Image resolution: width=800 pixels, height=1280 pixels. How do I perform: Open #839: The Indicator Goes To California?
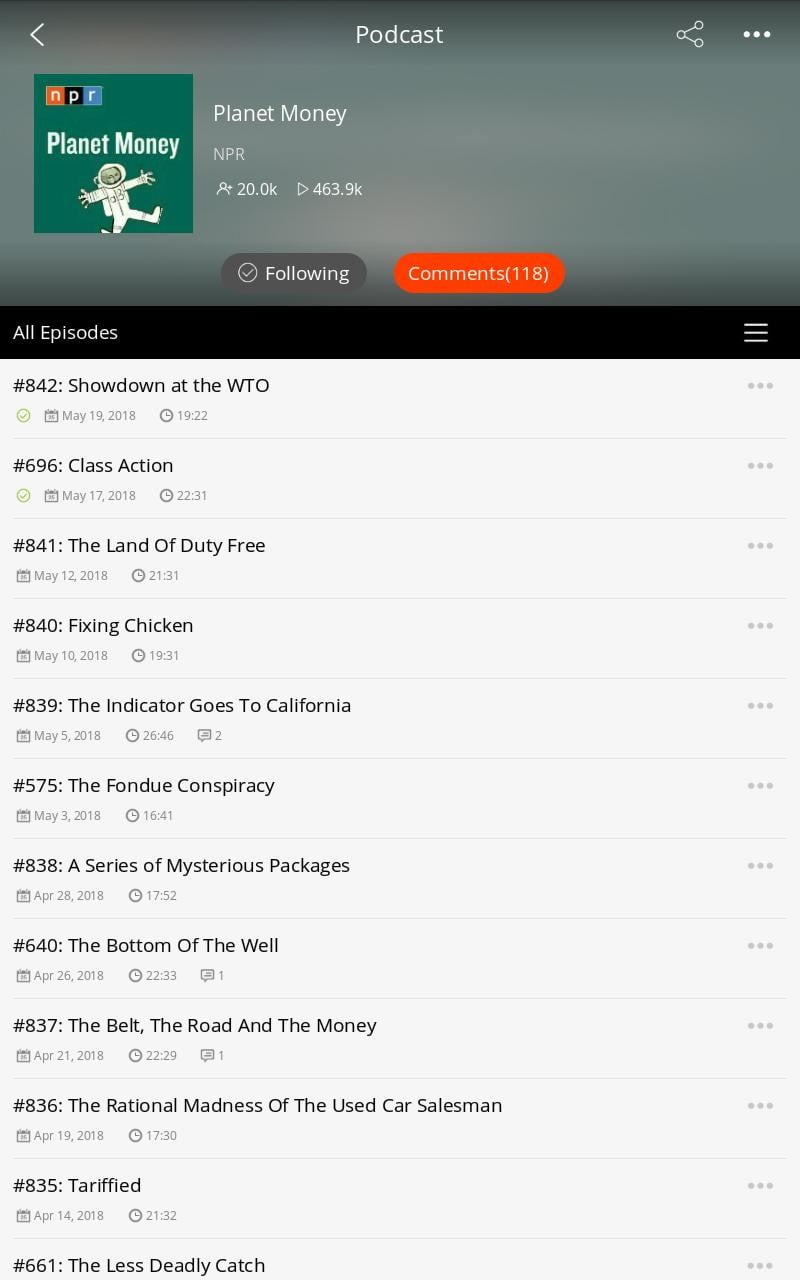[182, 705]
